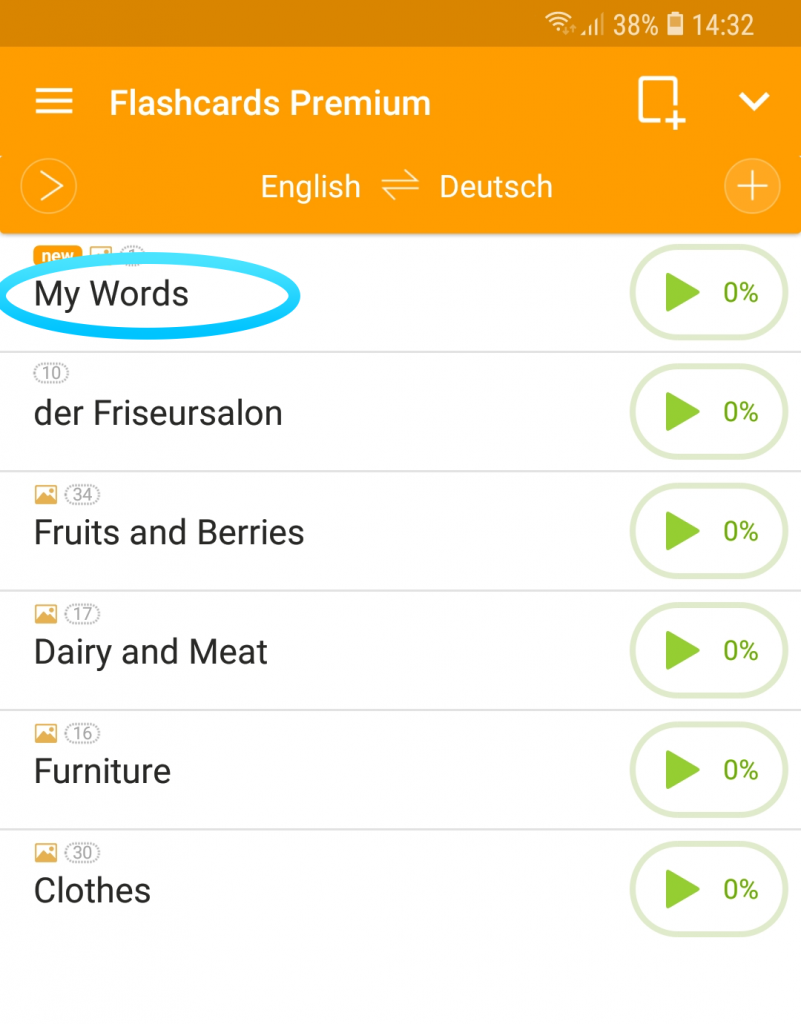
Task: Tap the circled right-arrow button
Action: (x=49, y=186)
